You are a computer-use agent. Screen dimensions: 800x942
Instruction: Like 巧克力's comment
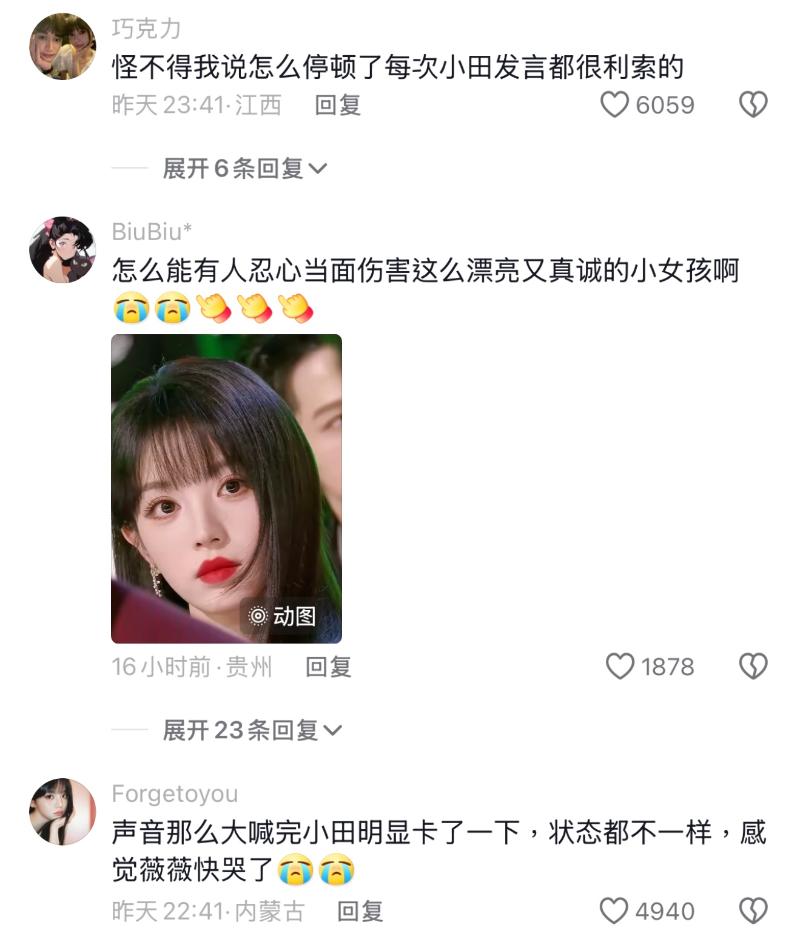pyautogui.click(x=614, y=104)
